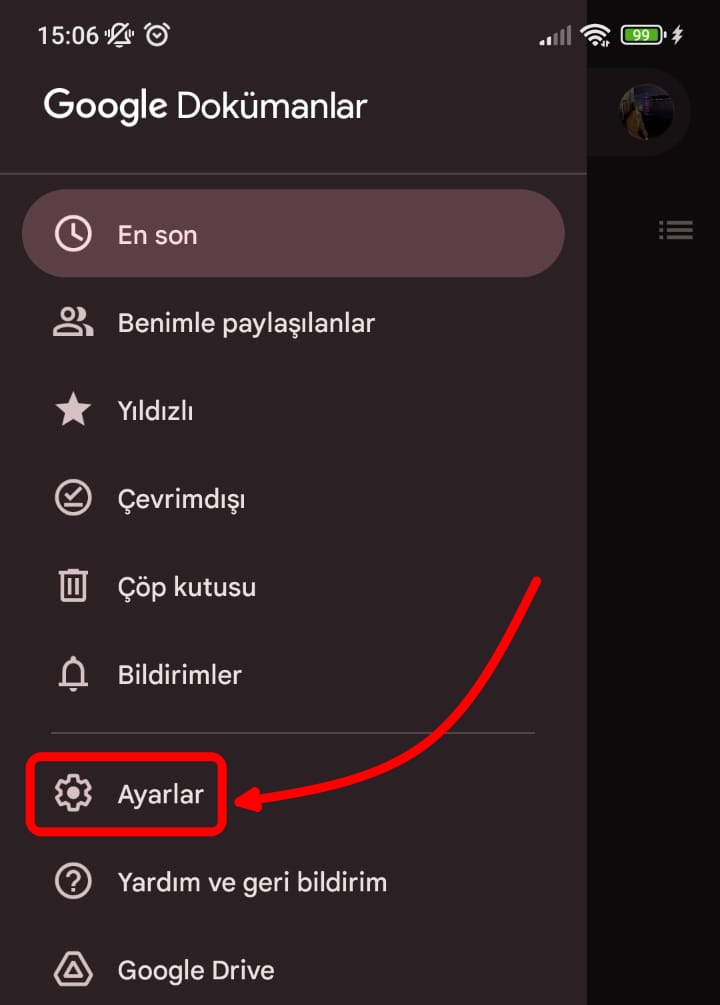This screenshot has height=1005, width=720.
Task: Open Yardım ve geri bildirim
Action: [251, 882]
